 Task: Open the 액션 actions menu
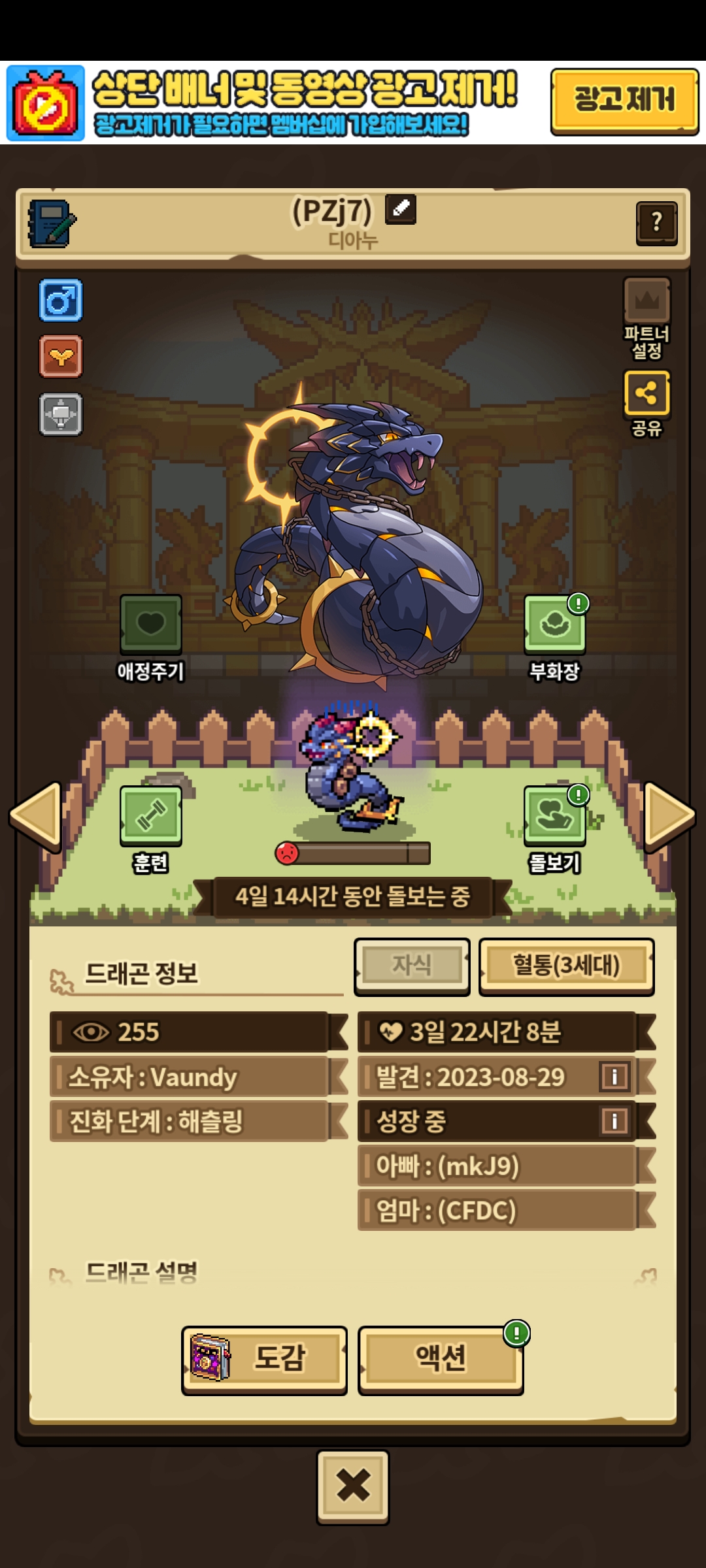coord(441,1358)
